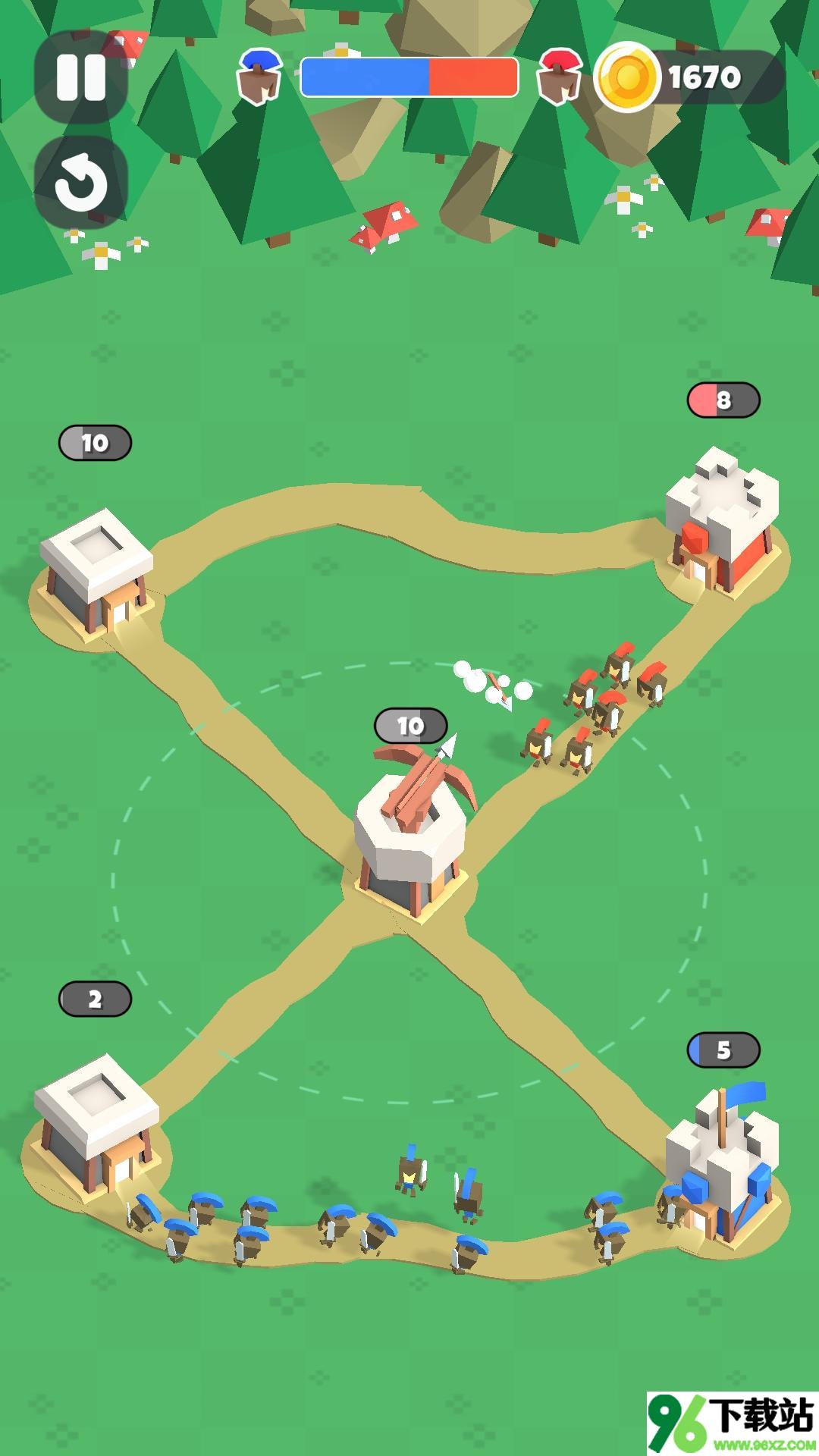The image size is (819, 1456).
Task: Tap the neutral house with 2 troops
Action: tap(97, 1122)
